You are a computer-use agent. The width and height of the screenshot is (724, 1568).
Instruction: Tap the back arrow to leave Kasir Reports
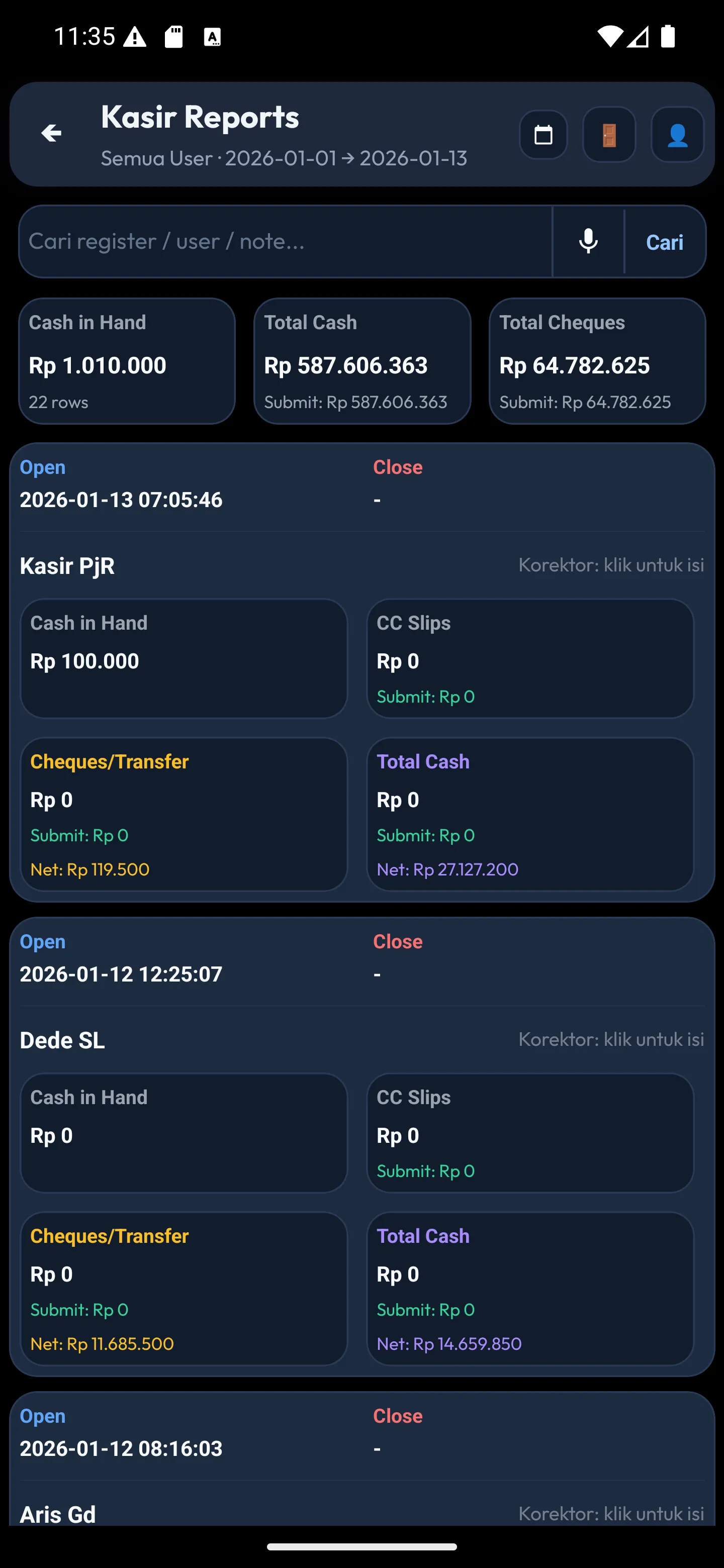52,133
